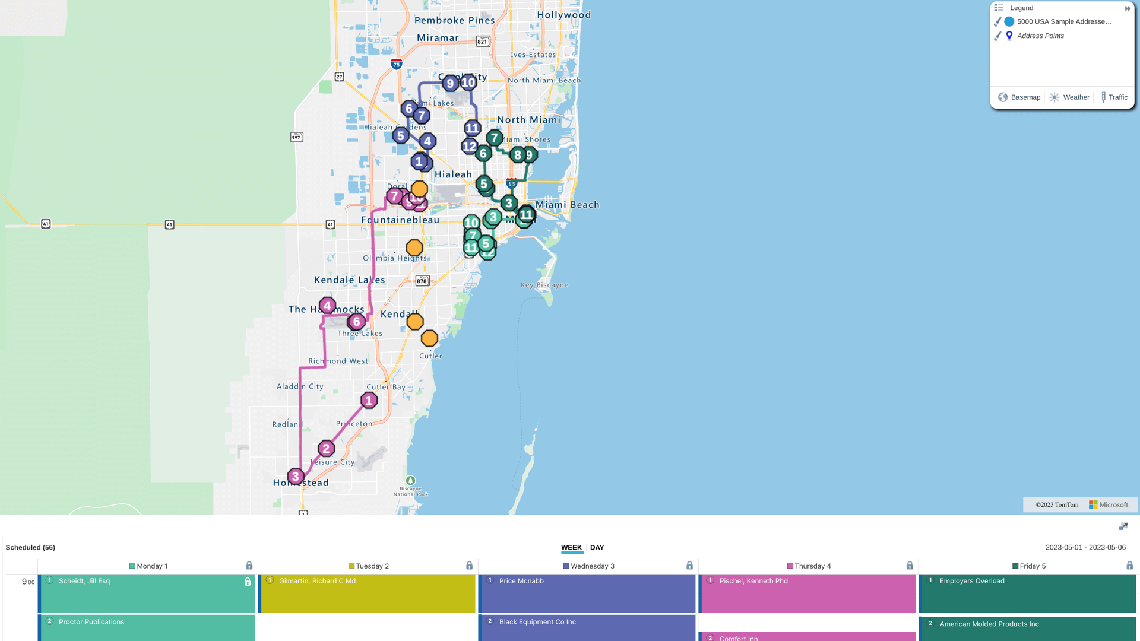The height and width of the screenshot is (641, 1140).
Task: Collapse the Legend panel
Action: tap(1128, 8)
